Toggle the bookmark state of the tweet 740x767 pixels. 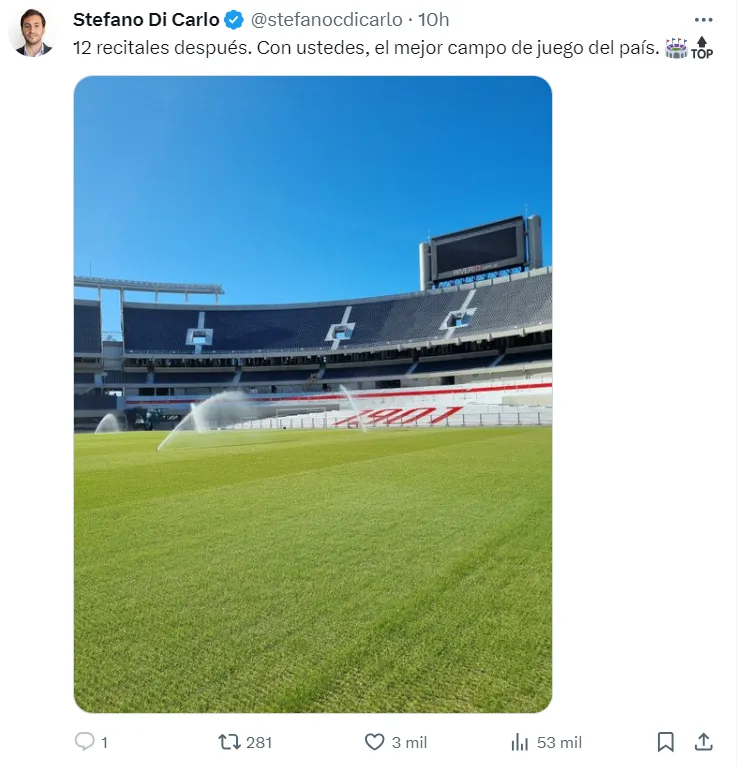click(668, 742)
